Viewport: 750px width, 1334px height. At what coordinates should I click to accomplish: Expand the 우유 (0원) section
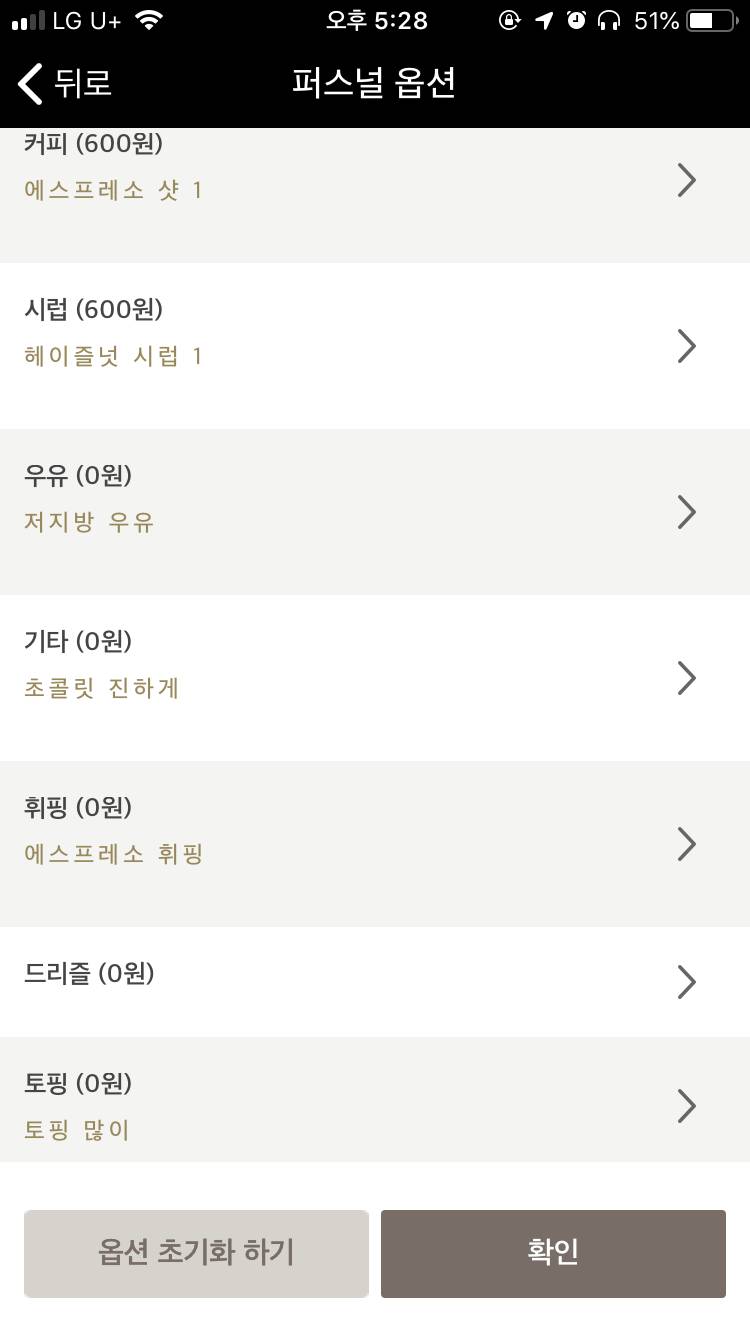point(687,512)
